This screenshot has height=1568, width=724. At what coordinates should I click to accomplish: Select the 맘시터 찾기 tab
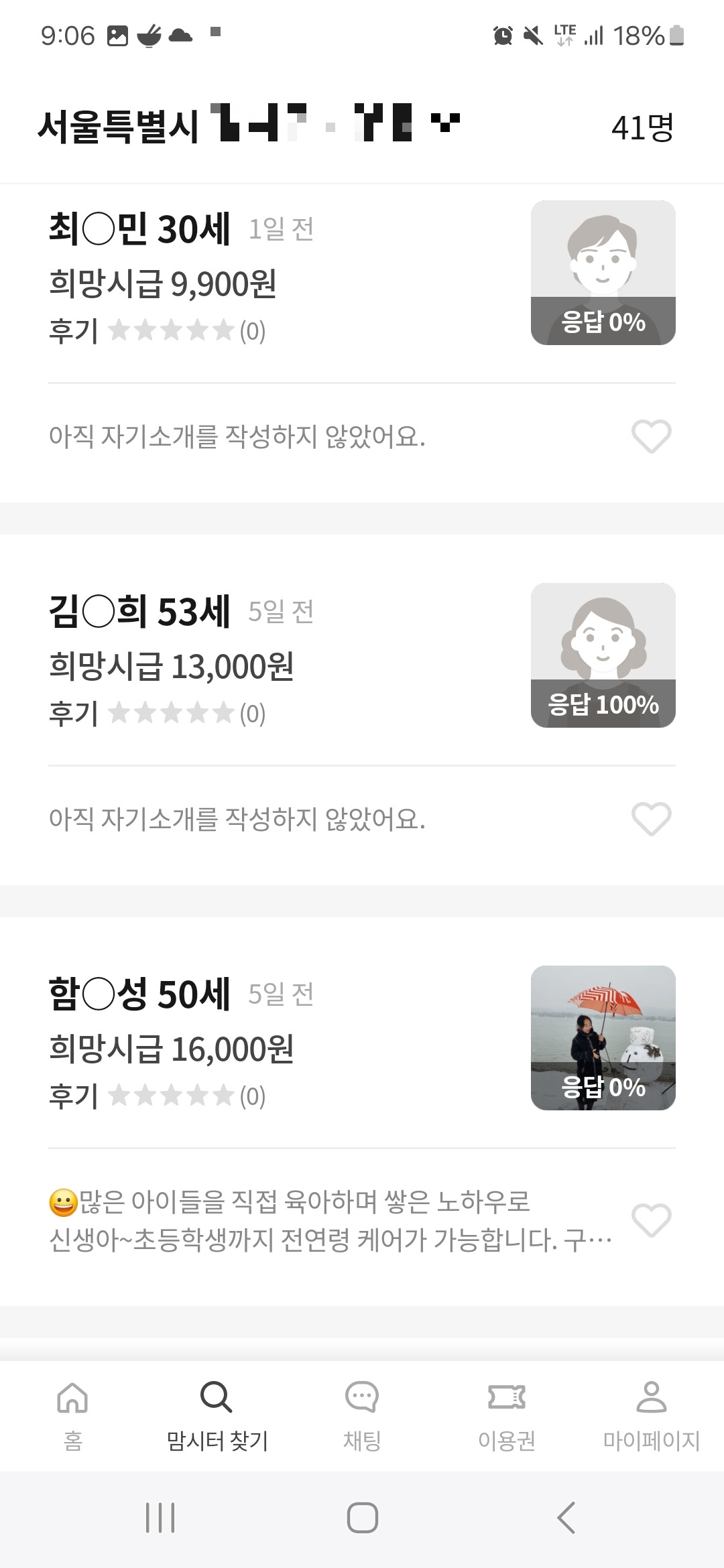tap(217, 1415)
